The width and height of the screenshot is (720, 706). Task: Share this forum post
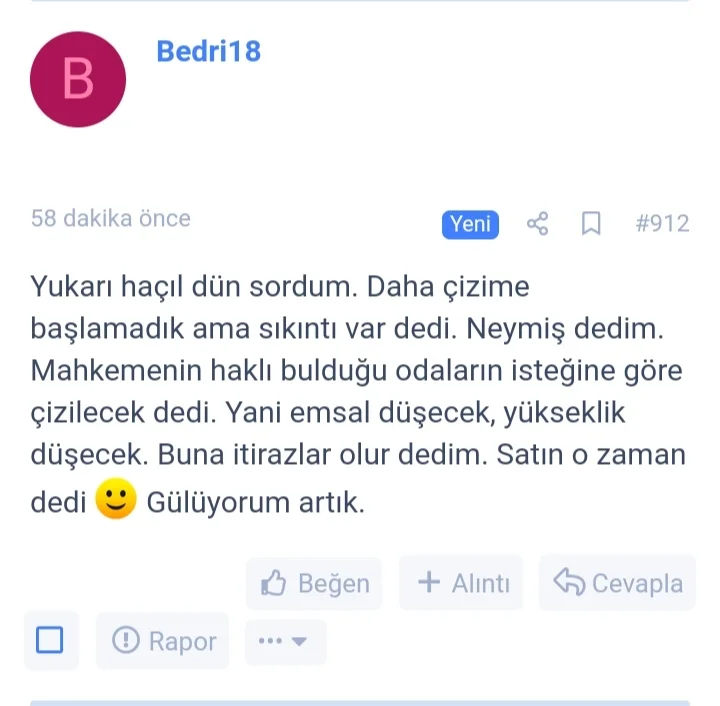pos(537,223)
